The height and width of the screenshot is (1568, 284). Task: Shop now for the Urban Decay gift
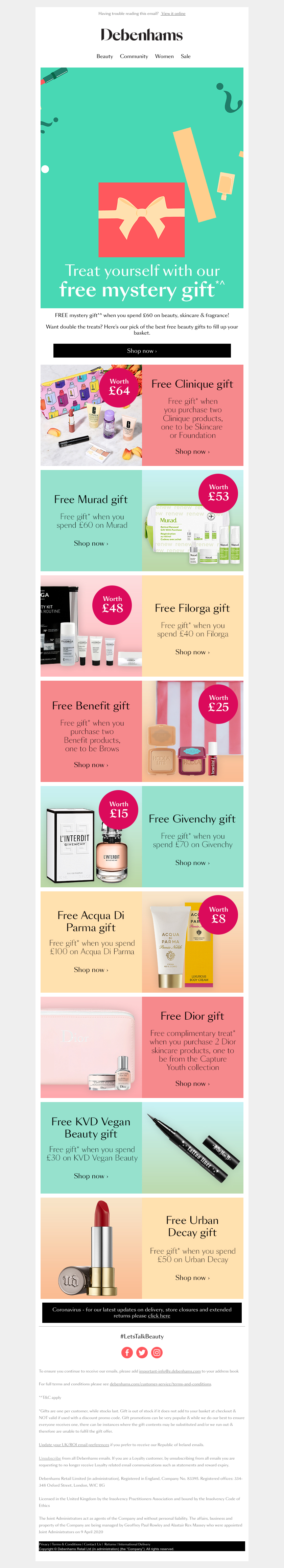point(192,1278)
